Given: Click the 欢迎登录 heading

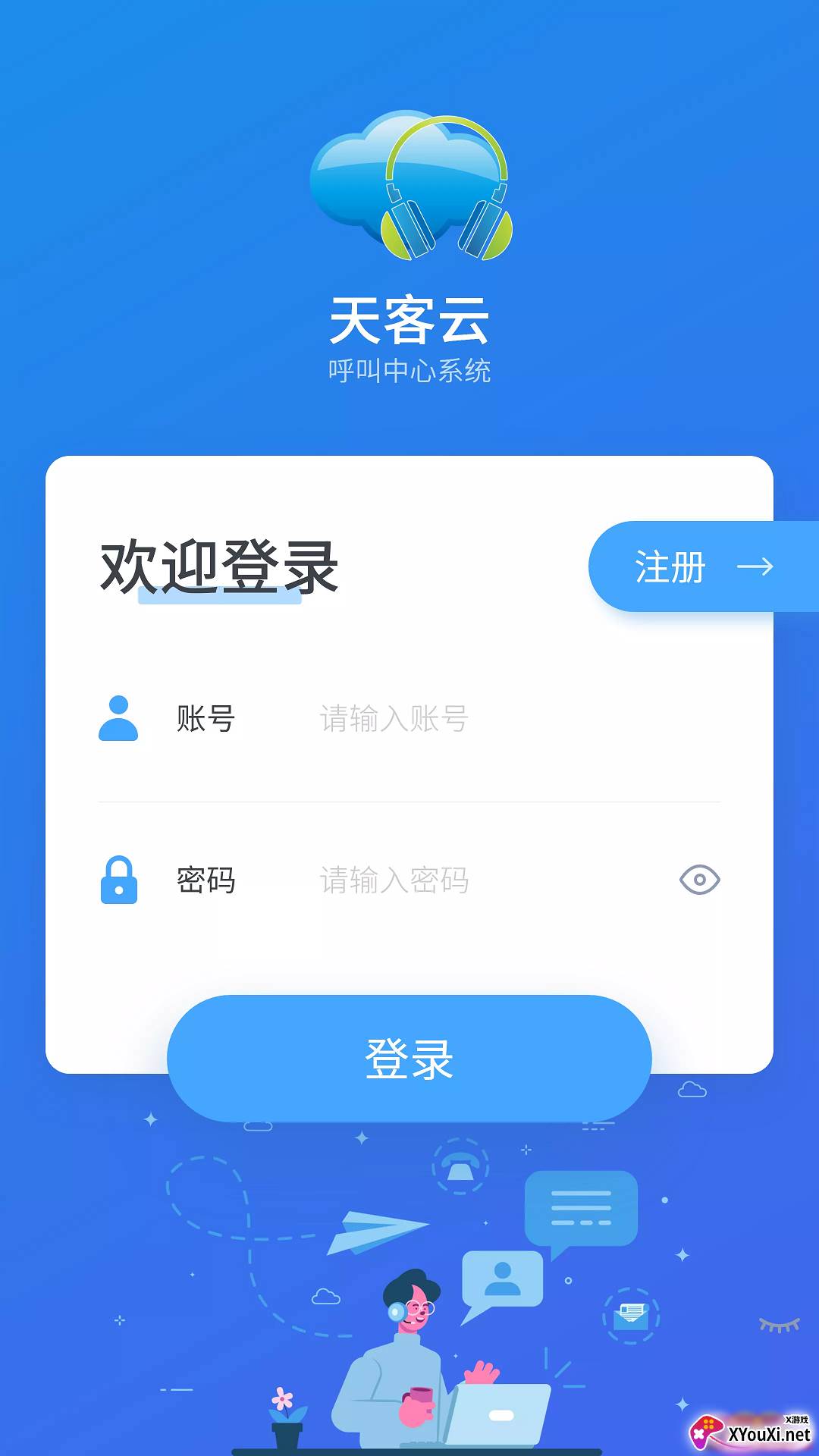Looking at the screenshot, I should [220, 565].
